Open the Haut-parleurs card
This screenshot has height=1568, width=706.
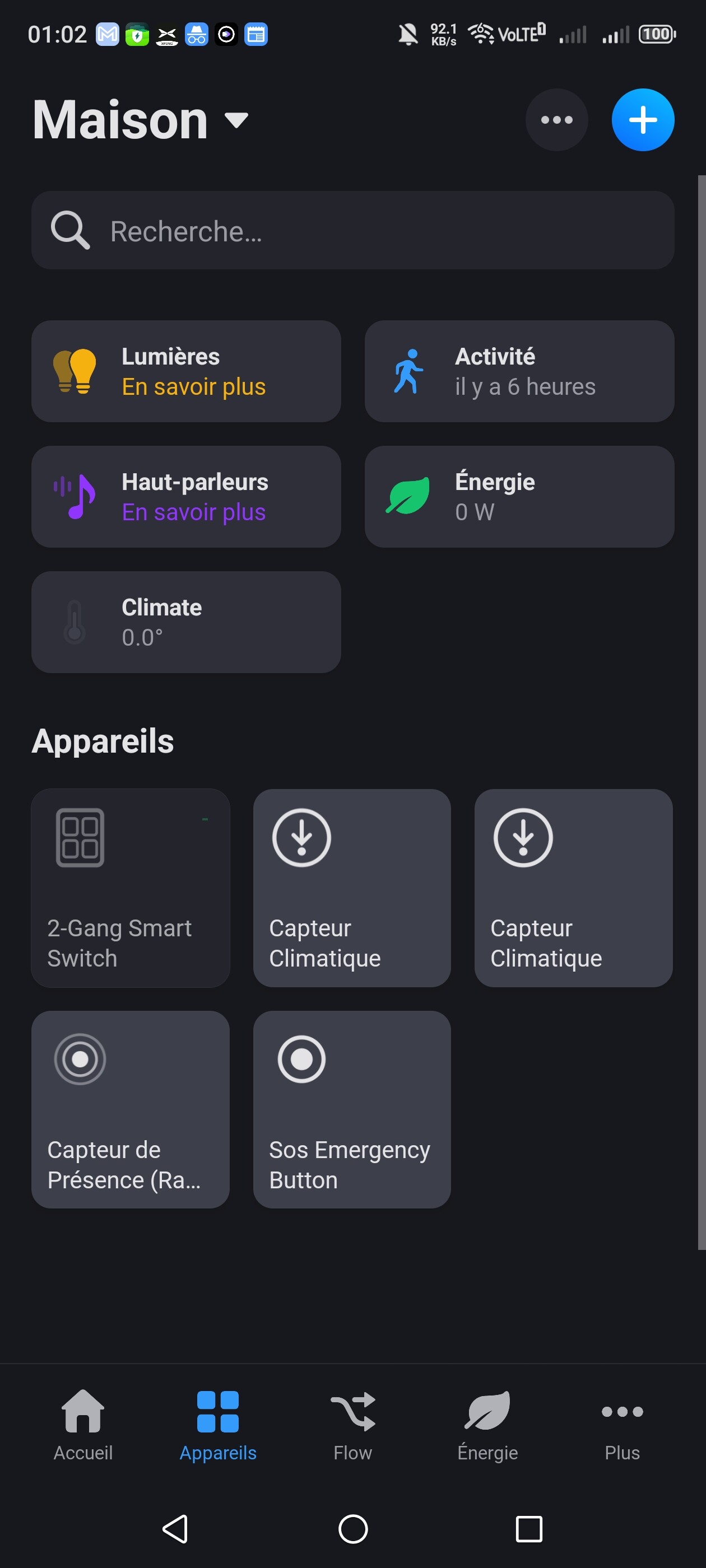(x=186, y=497)
